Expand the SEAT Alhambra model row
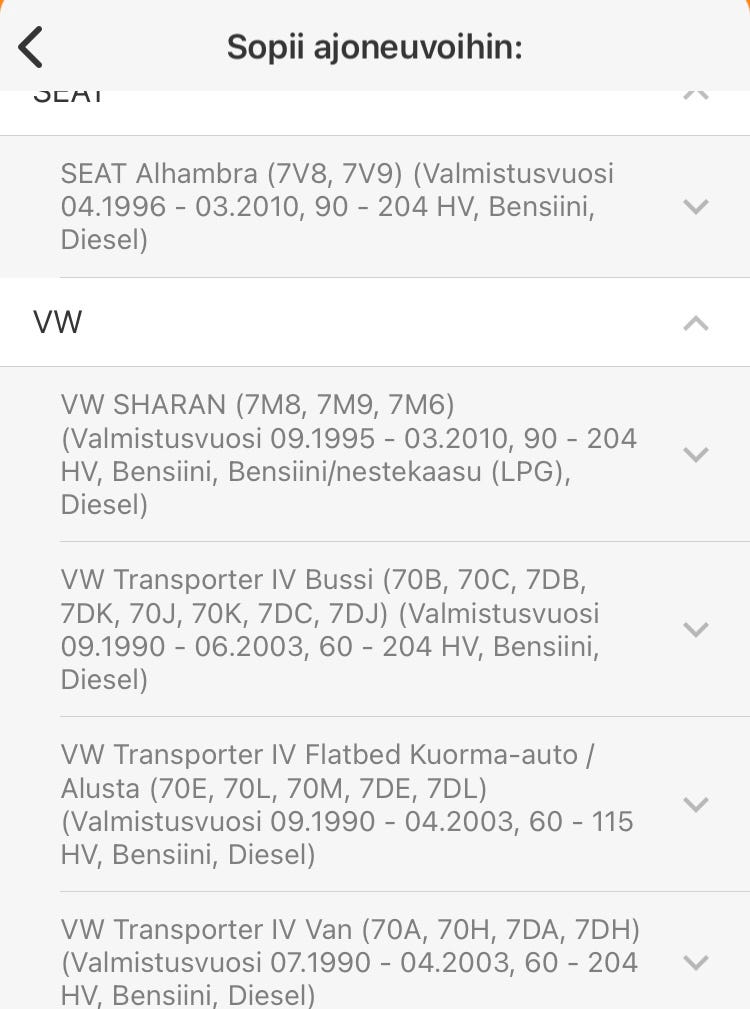Screen dimensions: 750x1009 [x=695, y=207]
